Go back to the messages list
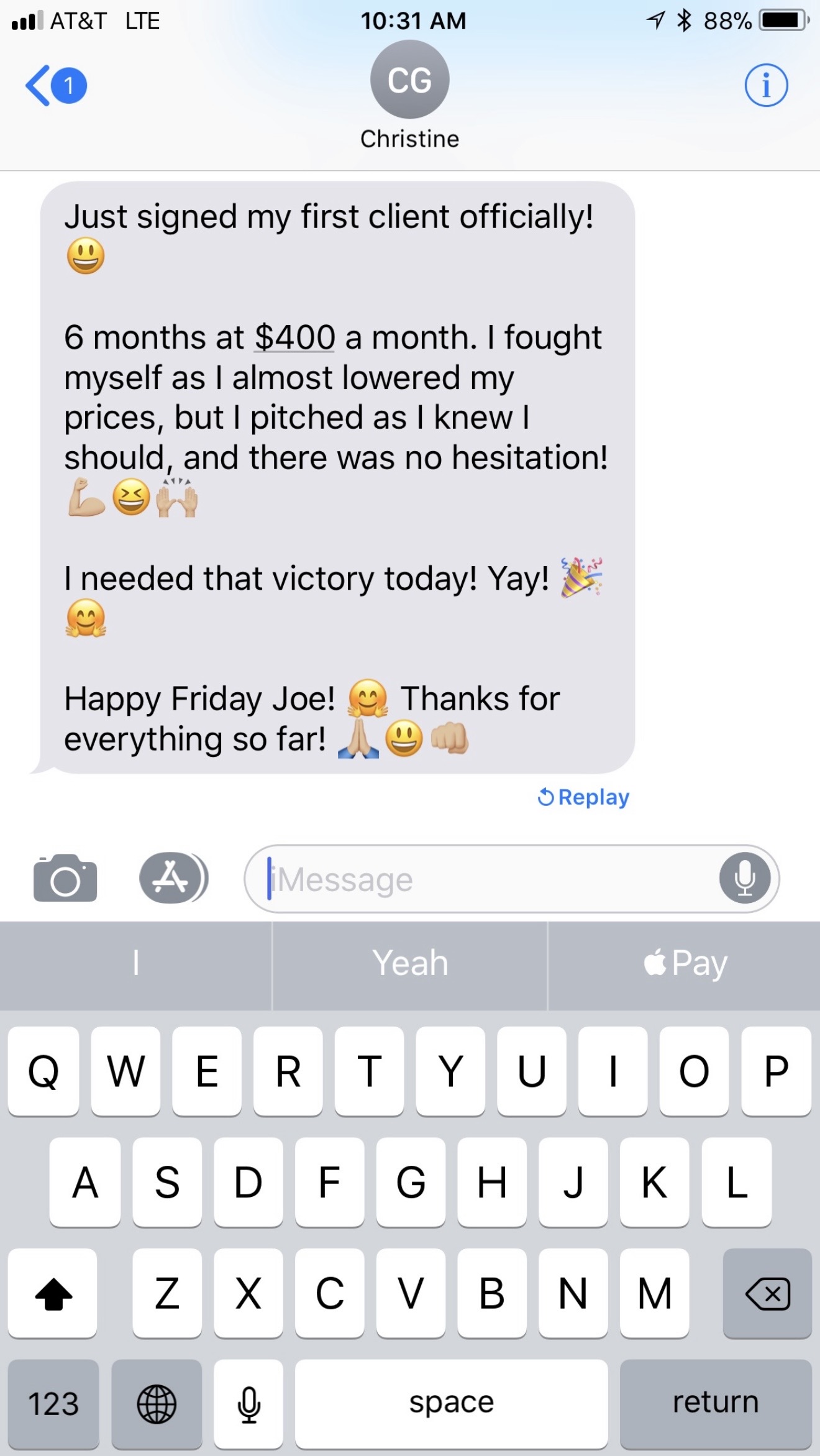 55,85
